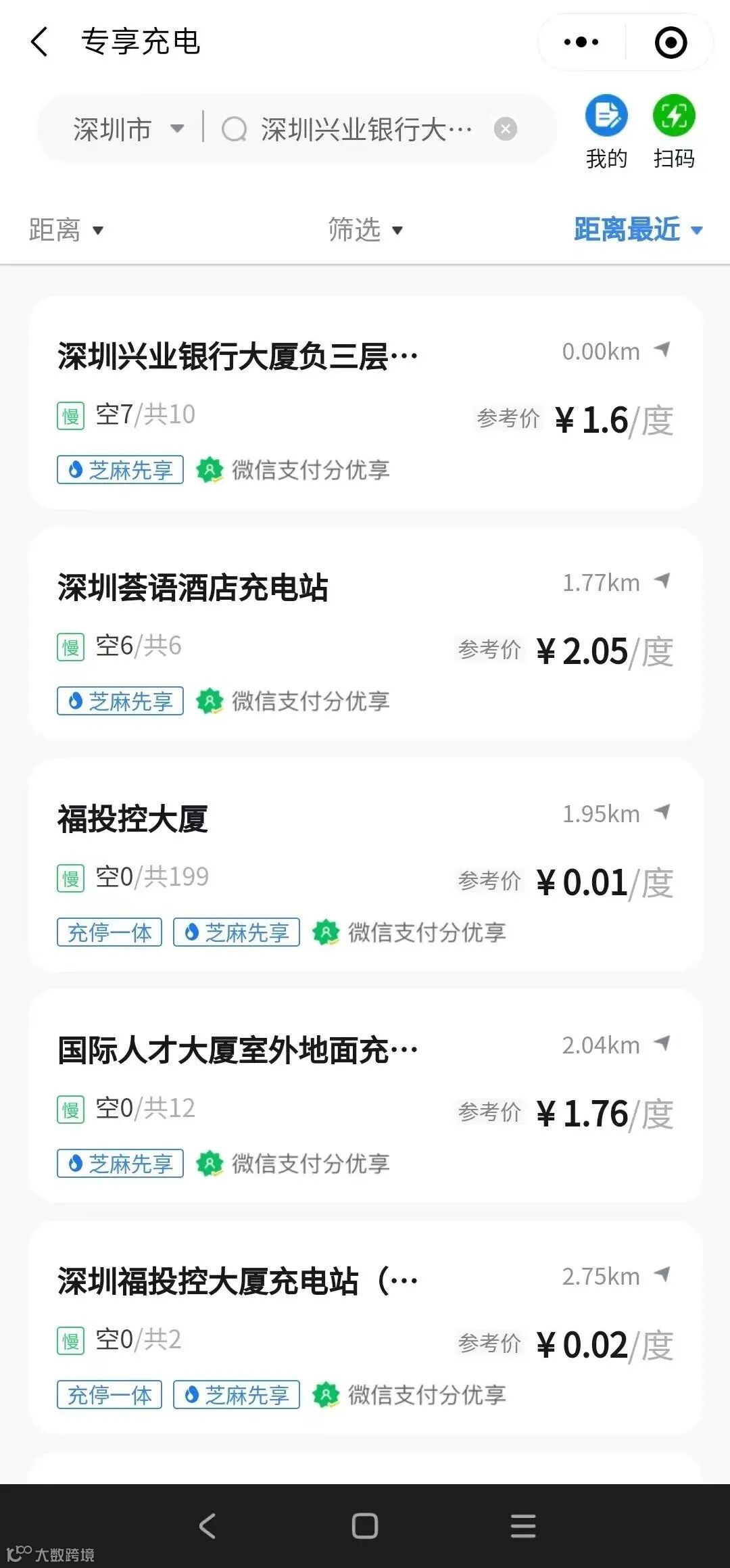This screenshot has width=730, height=1568.
Task: Change the 距离最近 sort order
Action: pyautogui.click(x=638, y=230)
